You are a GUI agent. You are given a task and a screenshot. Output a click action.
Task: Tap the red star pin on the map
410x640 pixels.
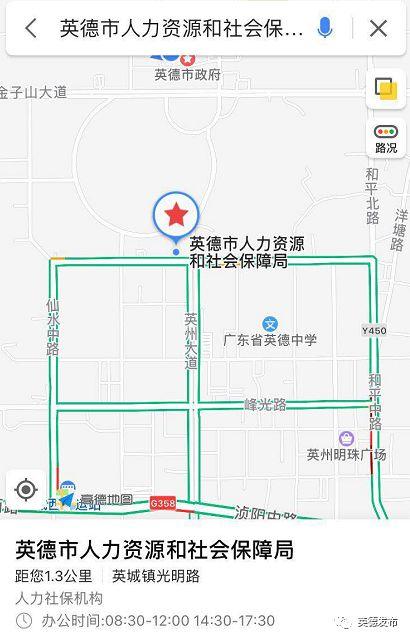[x=176, y=216]
